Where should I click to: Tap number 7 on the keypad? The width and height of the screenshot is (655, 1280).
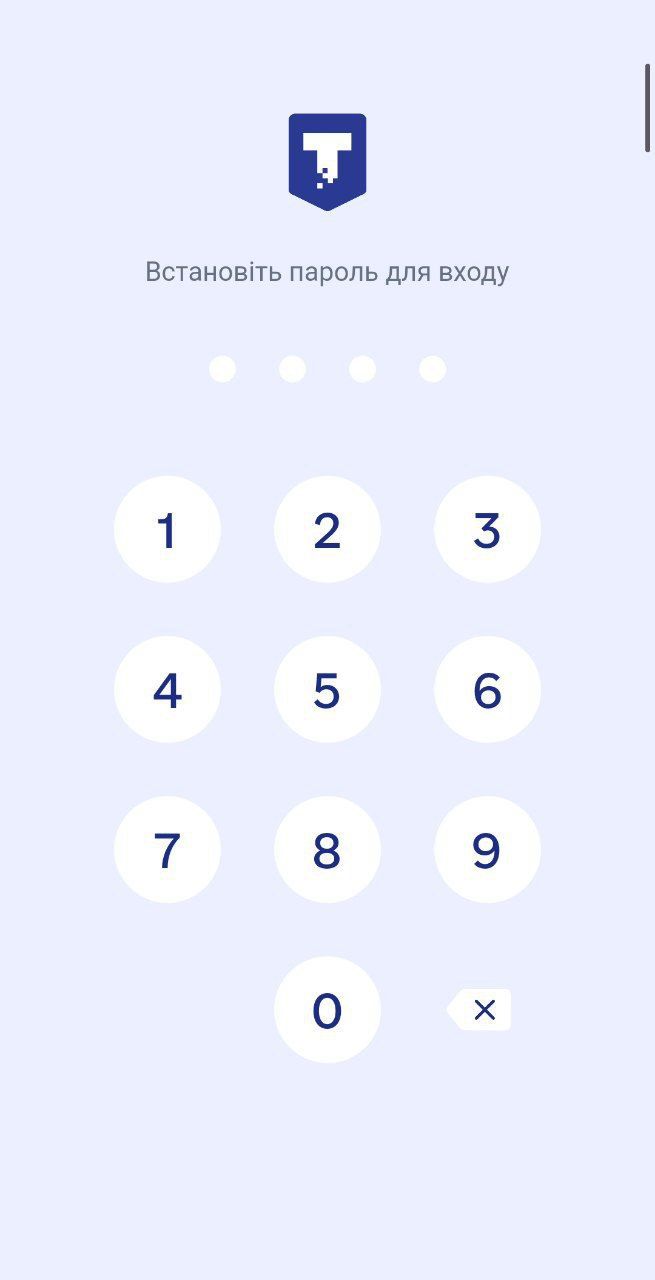[x=167, y=850]
